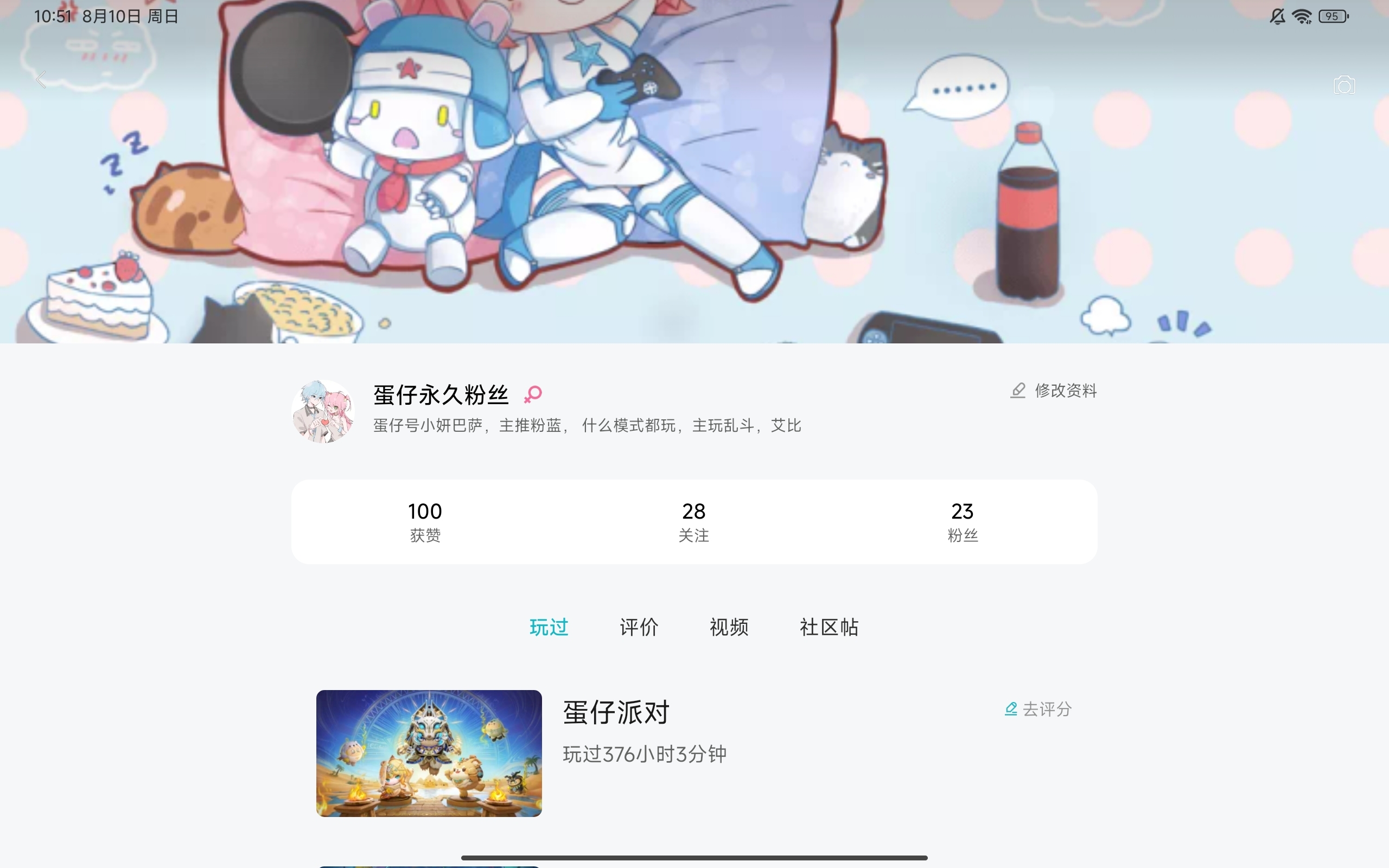Image resolution: width=1389 pixels, height=868 pixels.
Task: Change cover image via camera icon
Action: point(1343,86)
